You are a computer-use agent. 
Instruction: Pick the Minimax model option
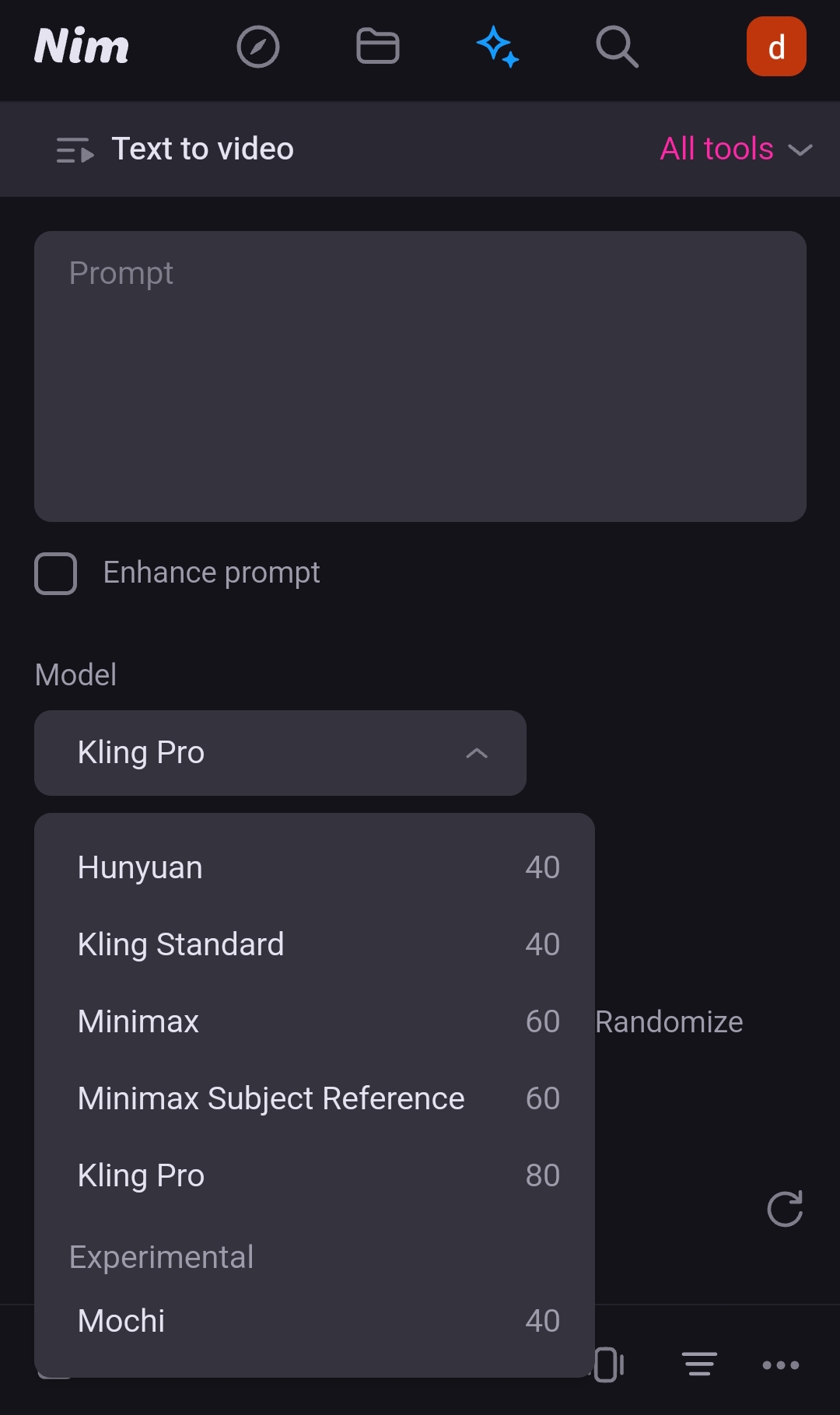point(315,1021)
